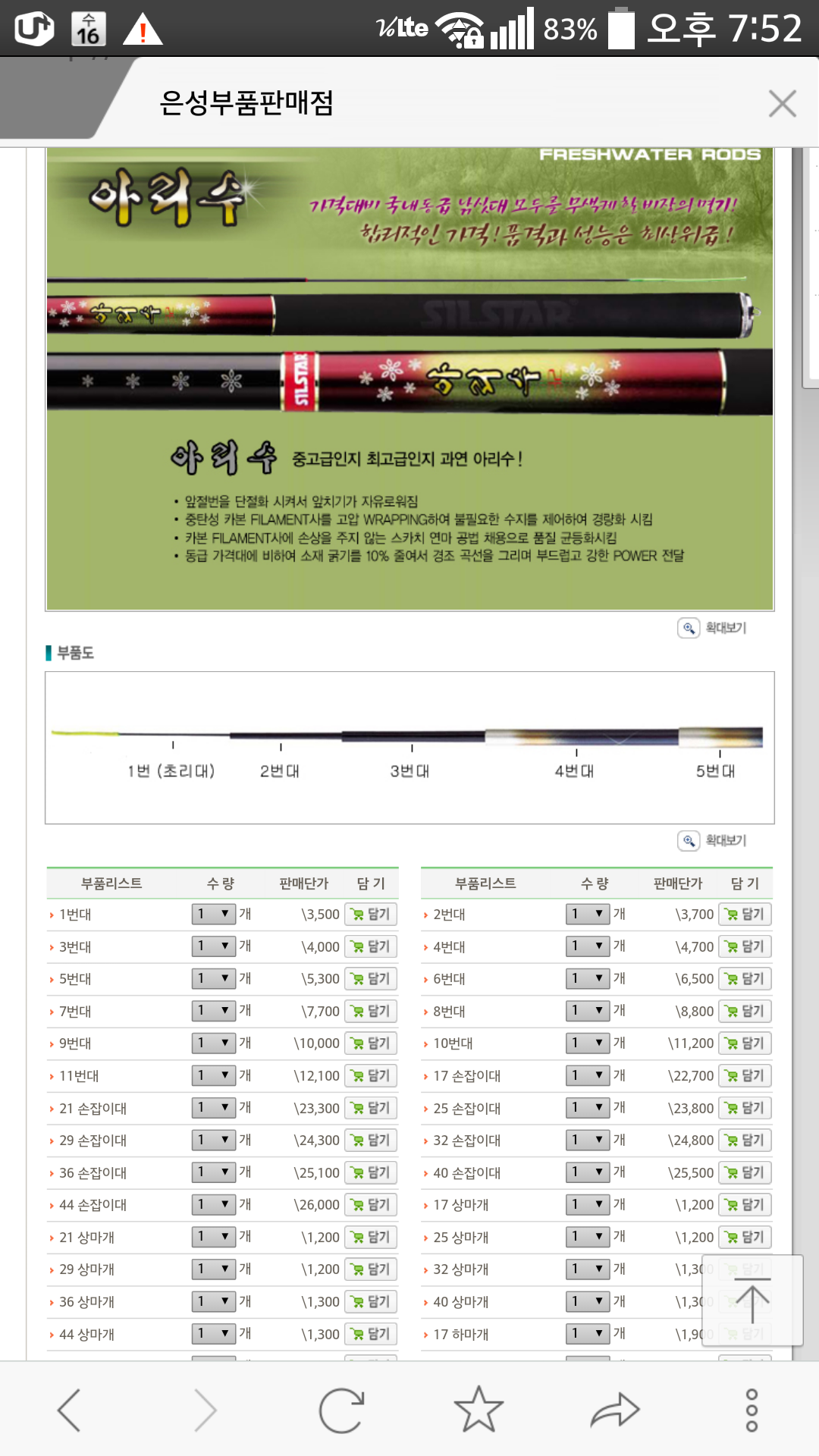Tap 담기 for 17 손잡이대
This screenshot has width=819, height=1456.
pyautogui.click(x=745, y=1075)
